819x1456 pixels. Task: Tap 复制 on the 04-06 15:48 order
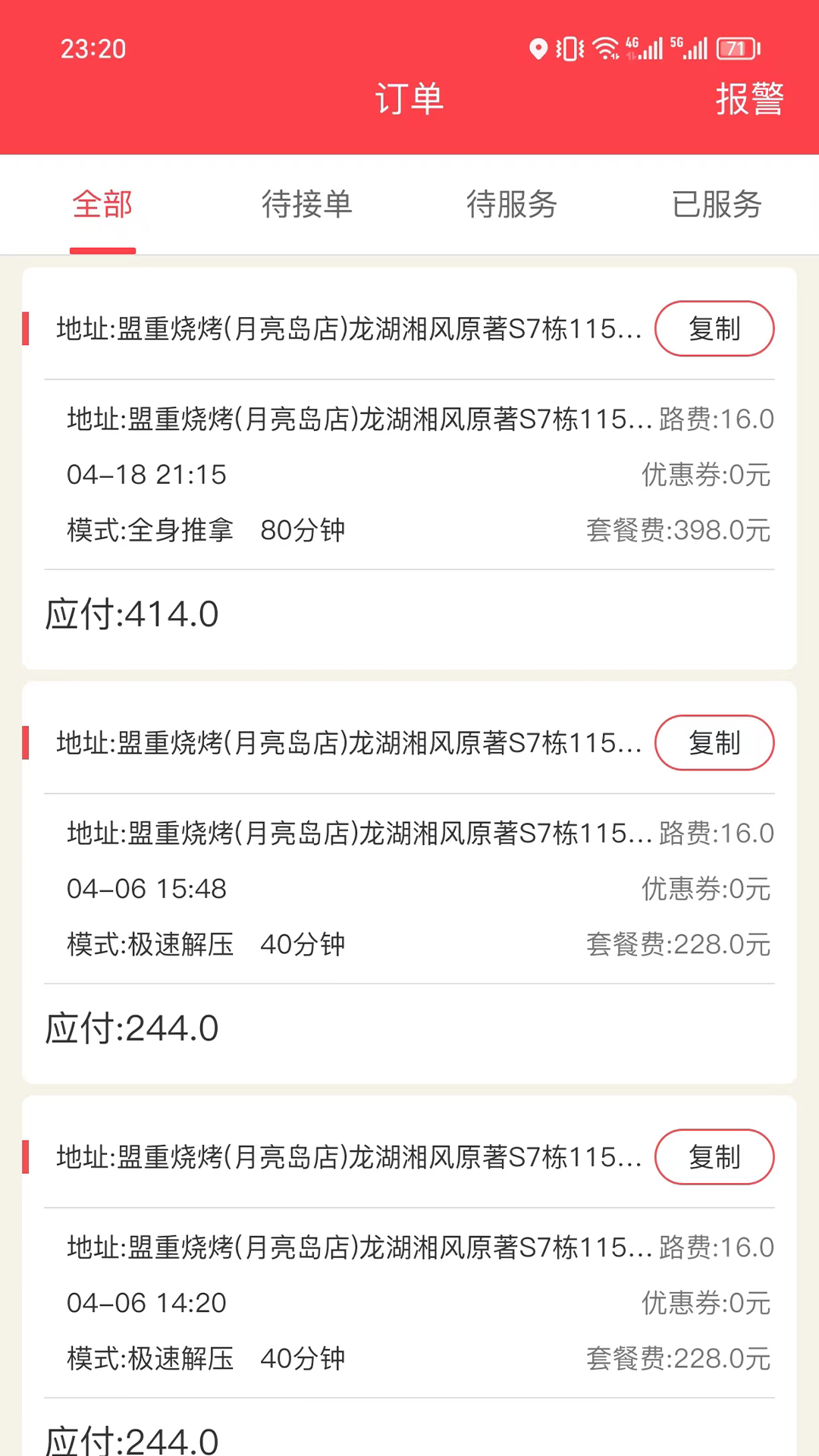pyautogui.click(x=714, y=743)
